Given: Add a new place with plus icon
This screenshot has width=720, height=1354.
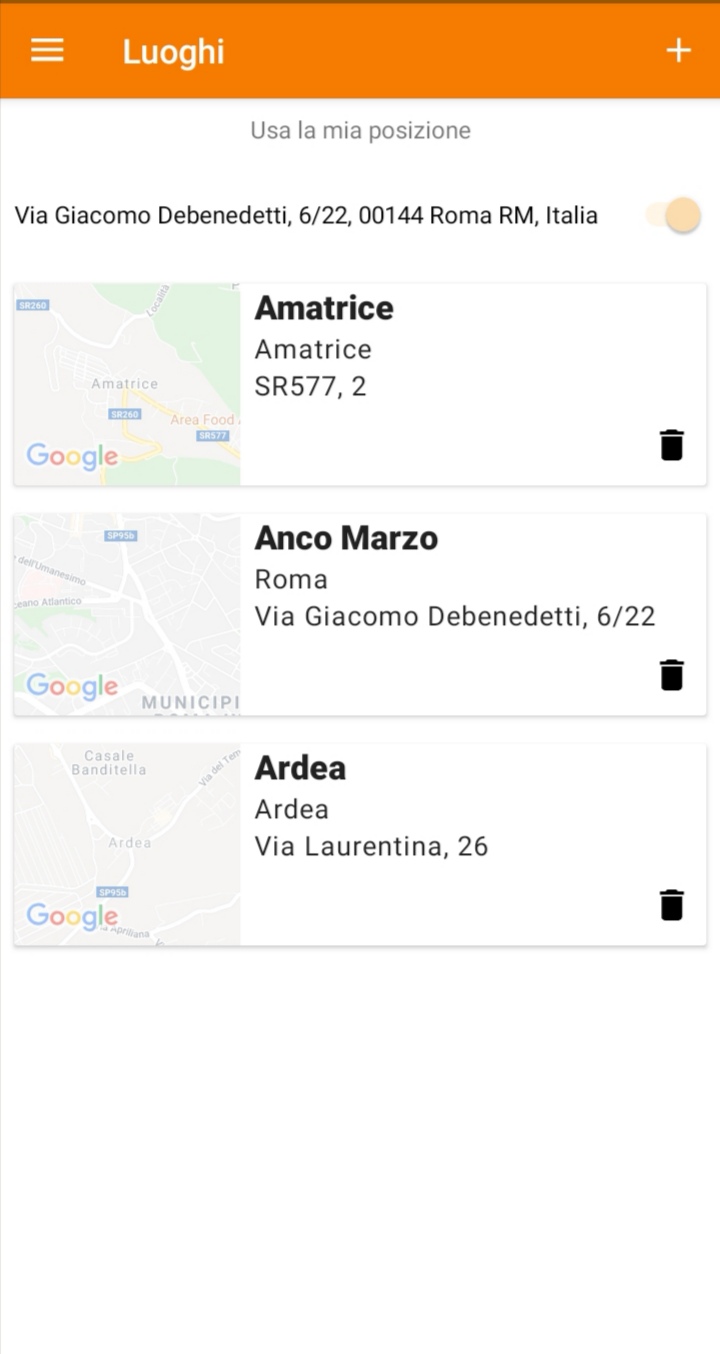Looking at the screenshot, I should [x=679, y=50].
